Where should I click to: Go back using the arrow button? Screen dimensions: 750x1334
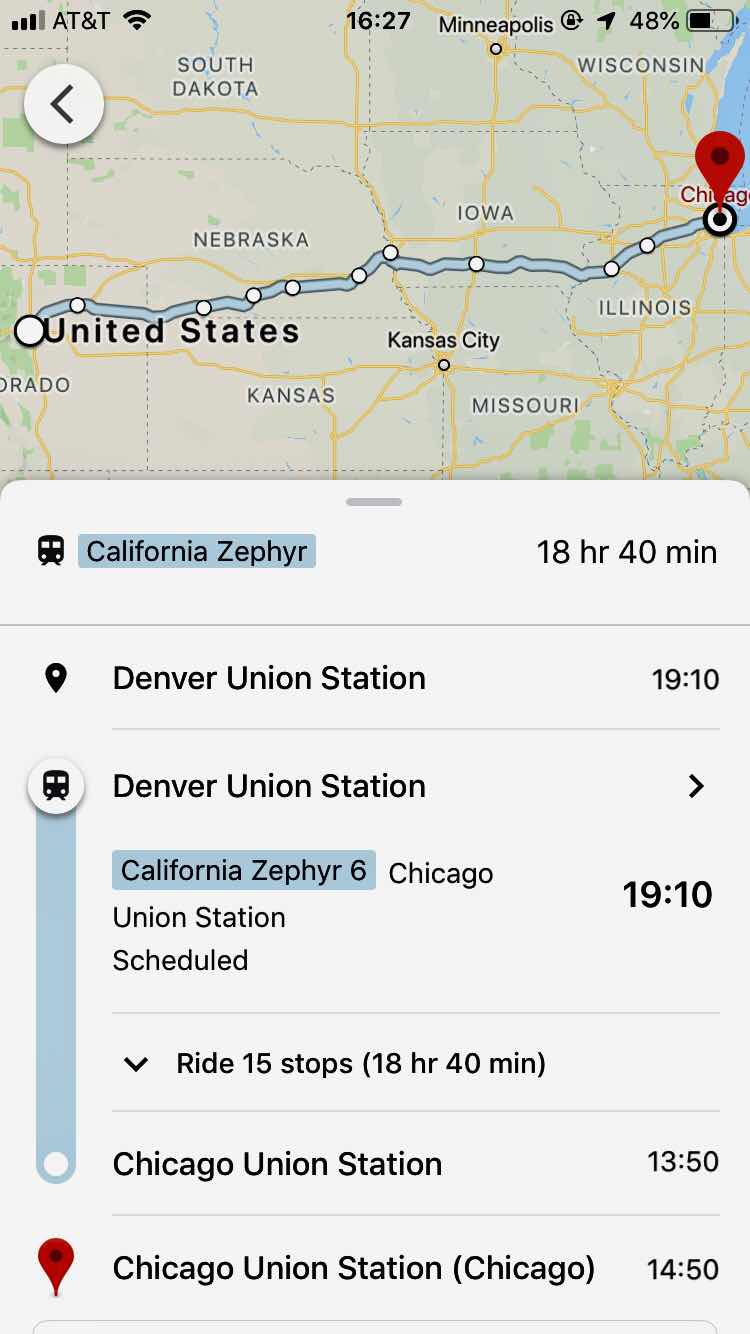coord(63,104)
